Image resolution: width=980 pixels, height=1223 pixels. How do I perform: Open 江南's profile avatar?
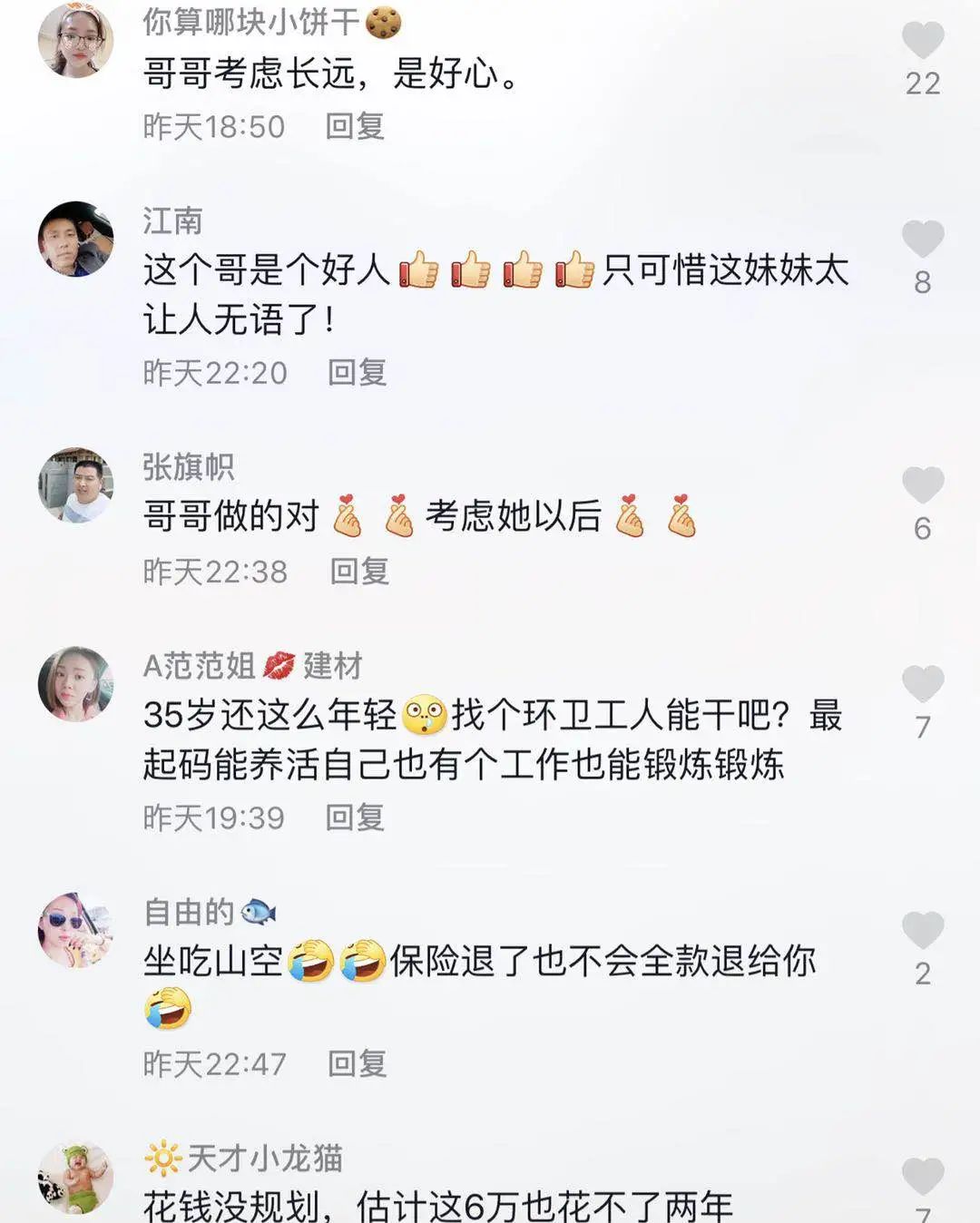click(75, 239)
